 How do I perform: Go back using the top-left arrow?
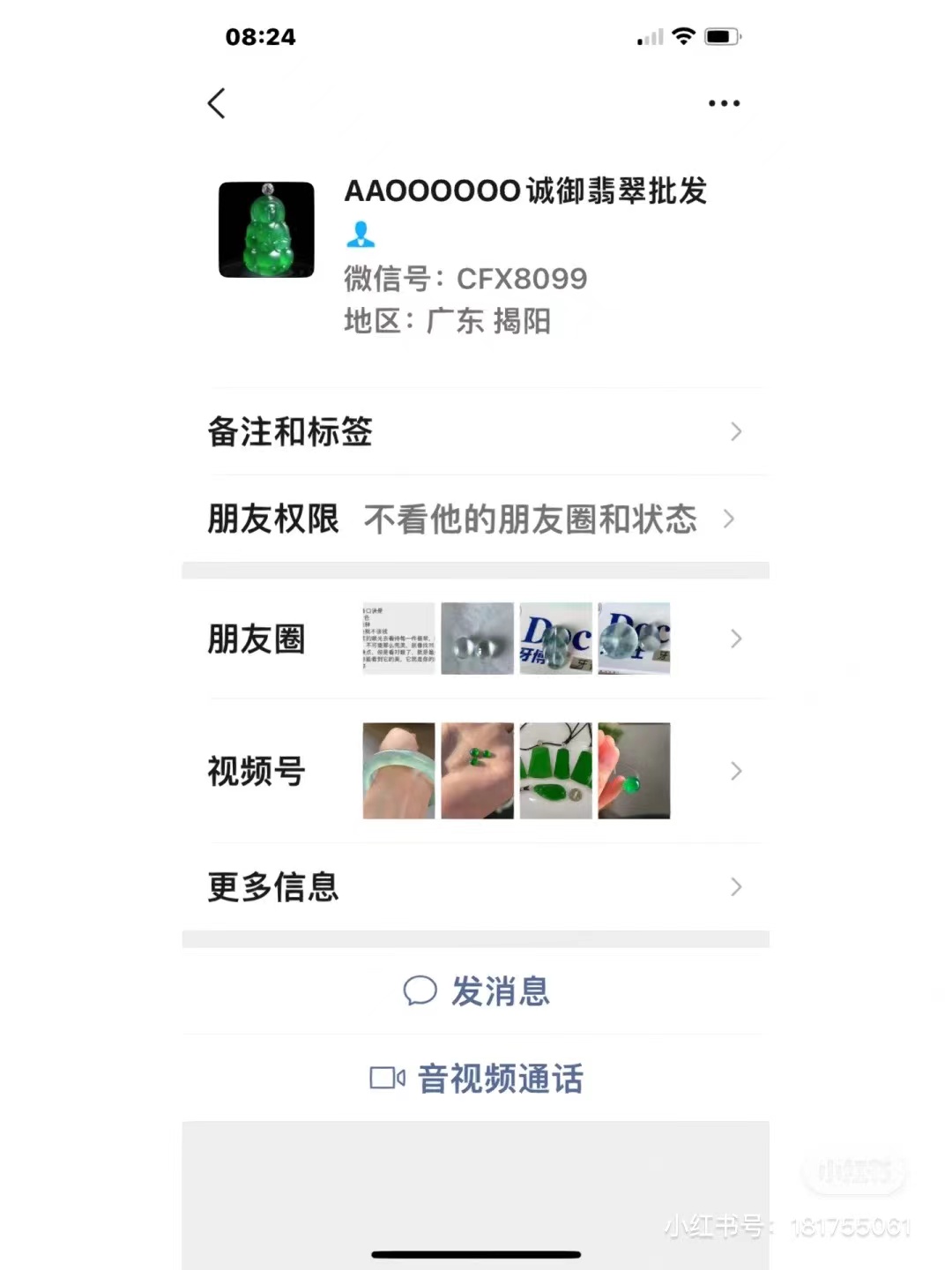[x=217, y=103]
